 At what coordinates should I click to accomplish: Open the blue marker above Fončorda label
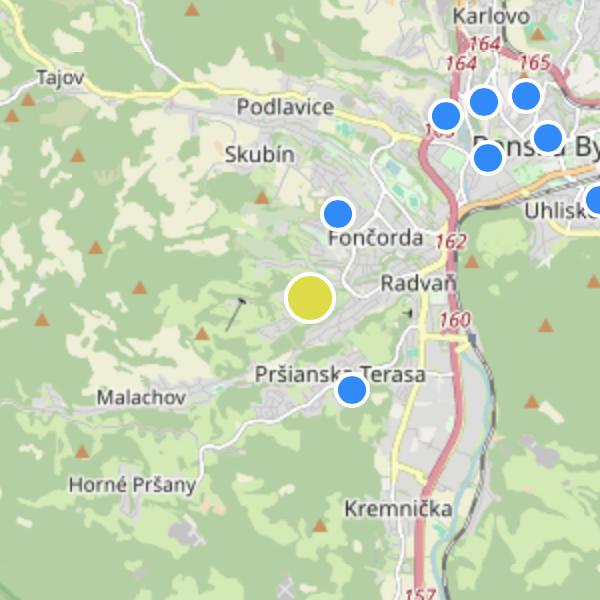[x=338, y=213]
